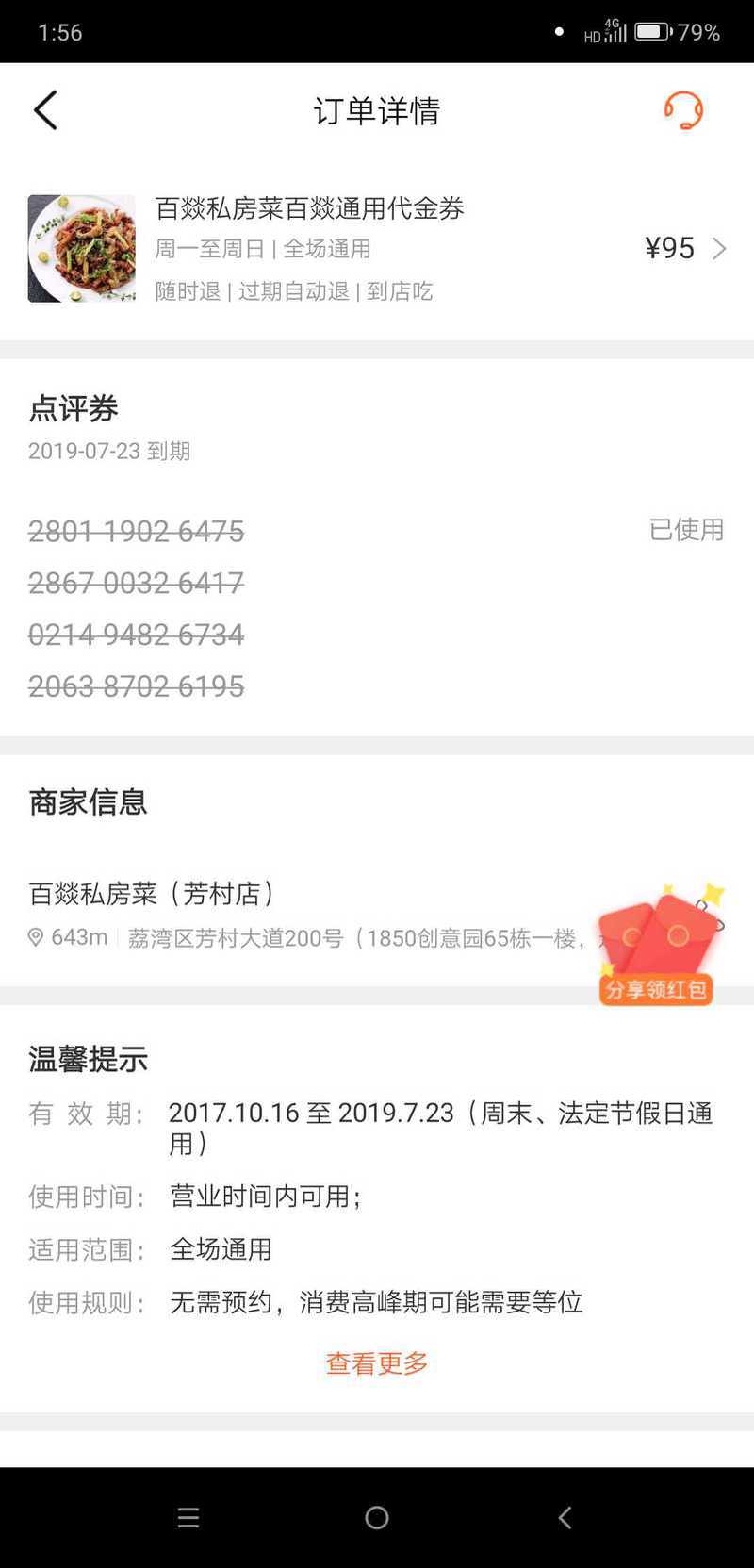The image size is (754, 1568).
Task: Tap system home button
Action: tap(377, 1517)
